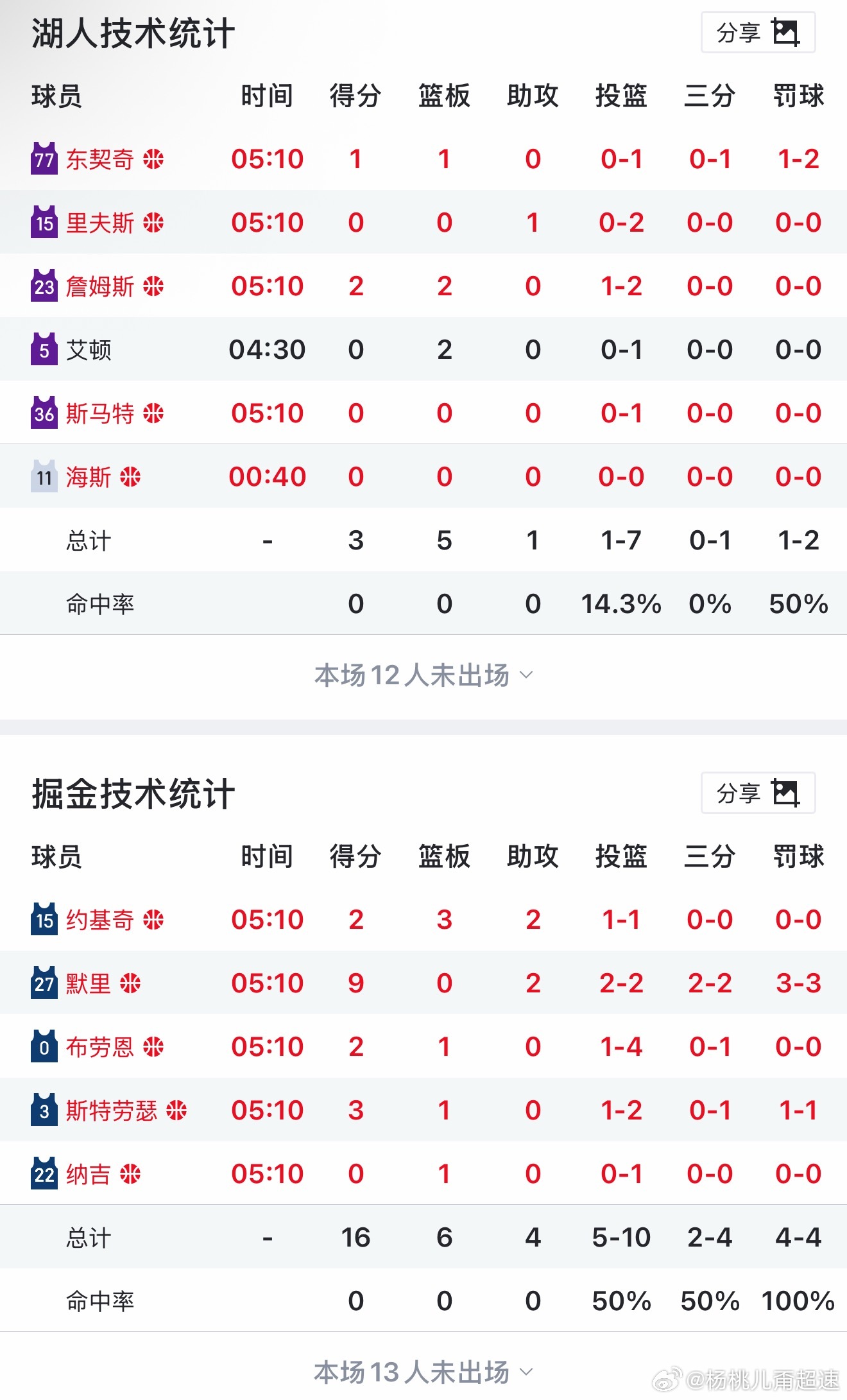Click the Weibo watermark icon at bottom right
This screenshot has width=847, height=1400.
[x=667, y=1378]
